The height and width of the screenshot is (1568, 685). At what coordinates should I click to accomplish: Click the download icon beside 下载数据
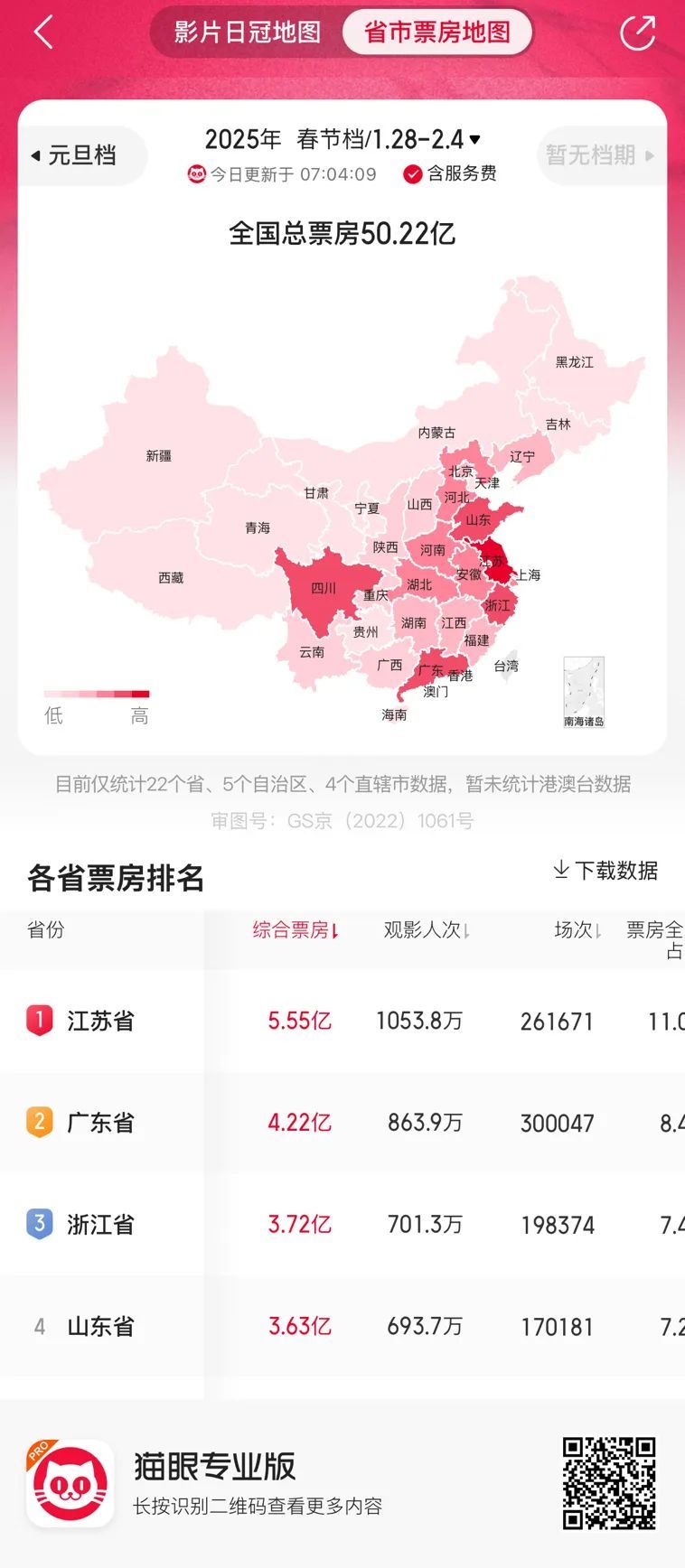click(558, 871)
